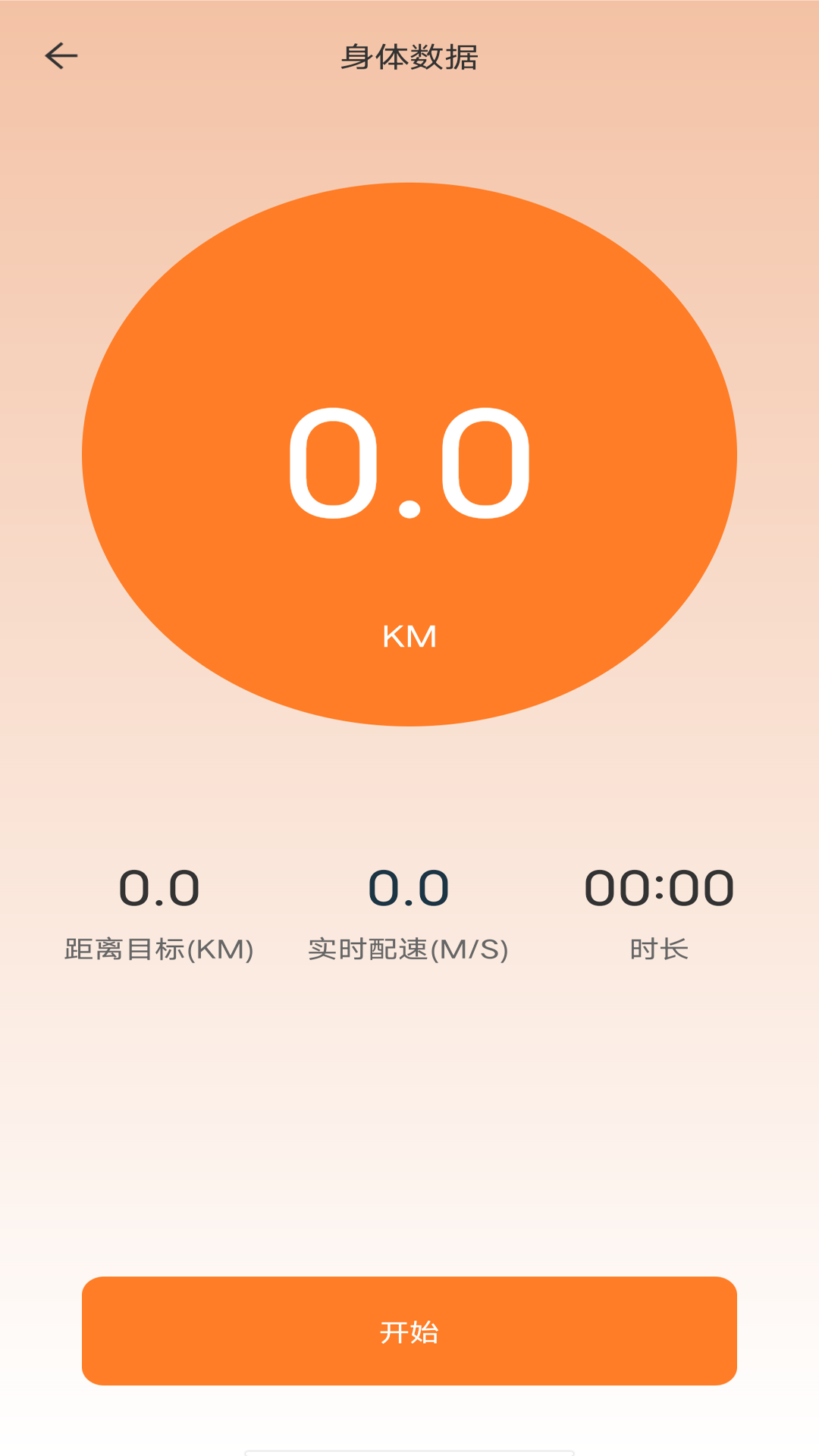The height and width of the screenshot is (1456, 819).
Task: Return to previous screen with back arrow
Action: point(61,55)
